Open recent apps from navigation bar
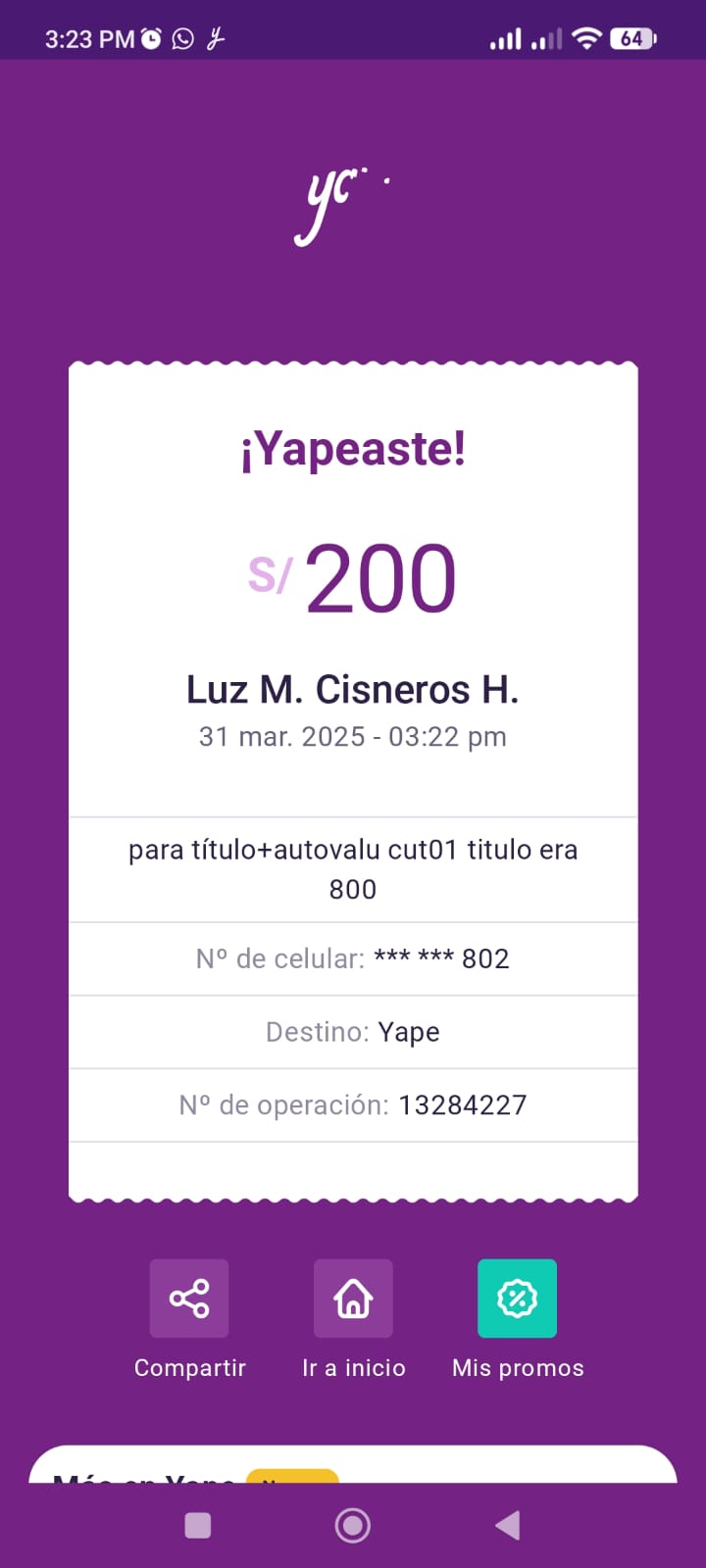The width and height of the screenshot is (706, 1568). 198,1526
